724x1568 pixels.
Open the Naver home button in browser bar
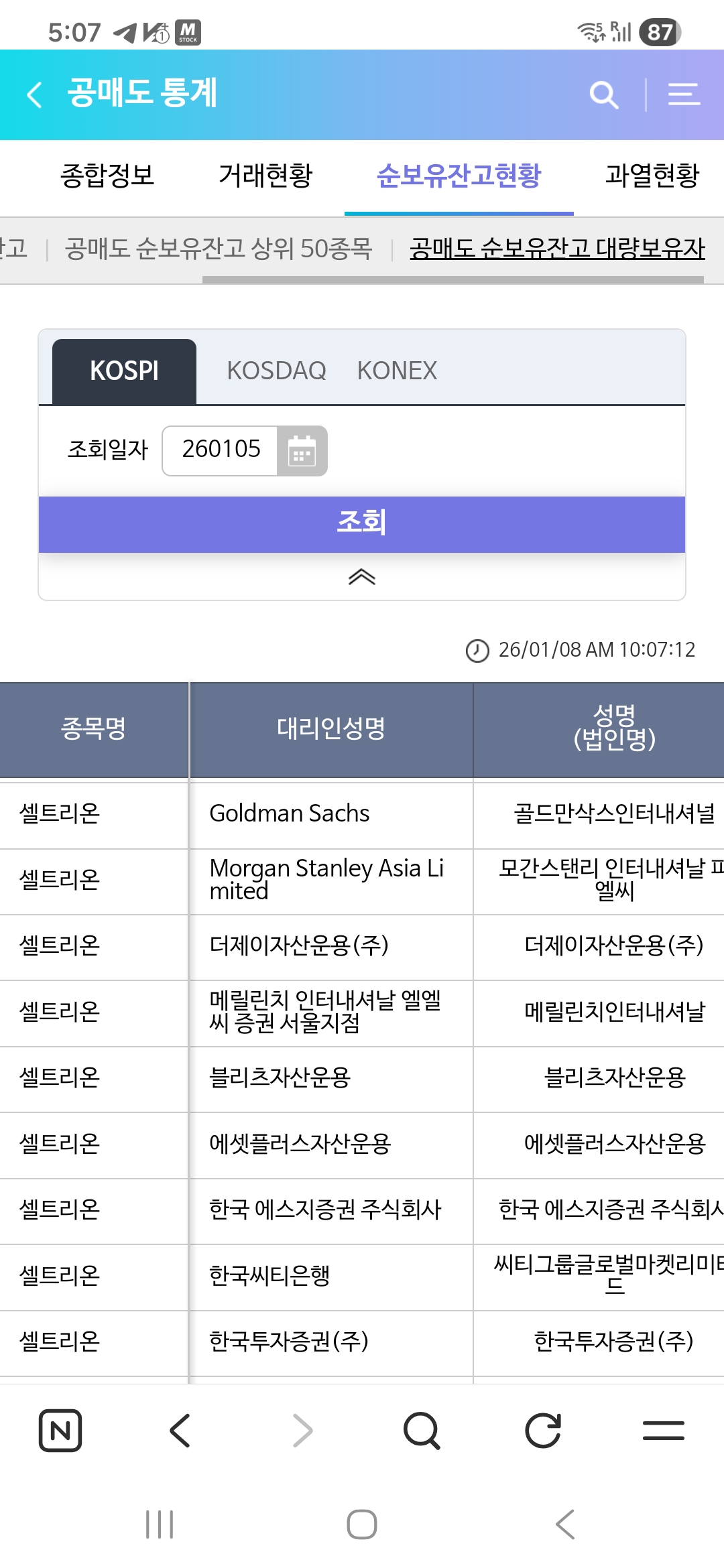[x=60, y=1431]
